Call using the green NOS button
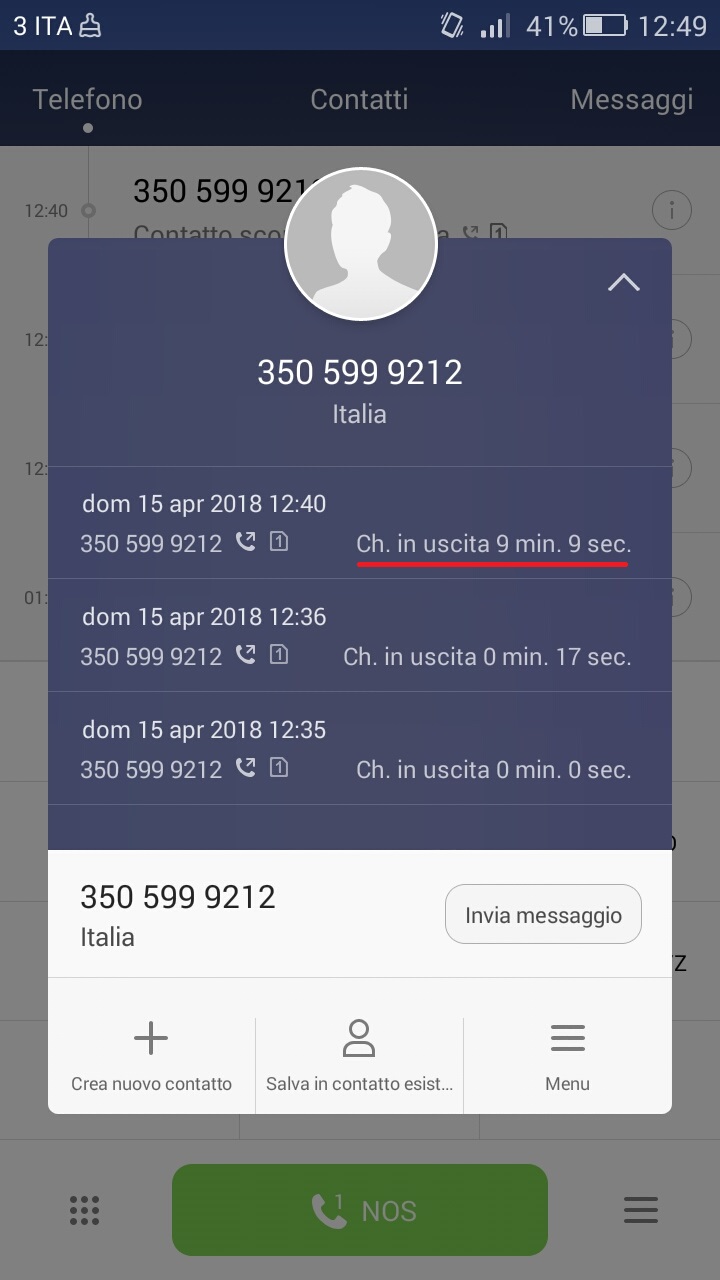This screenshot has height=1280, width=720. pos(359,1210)
